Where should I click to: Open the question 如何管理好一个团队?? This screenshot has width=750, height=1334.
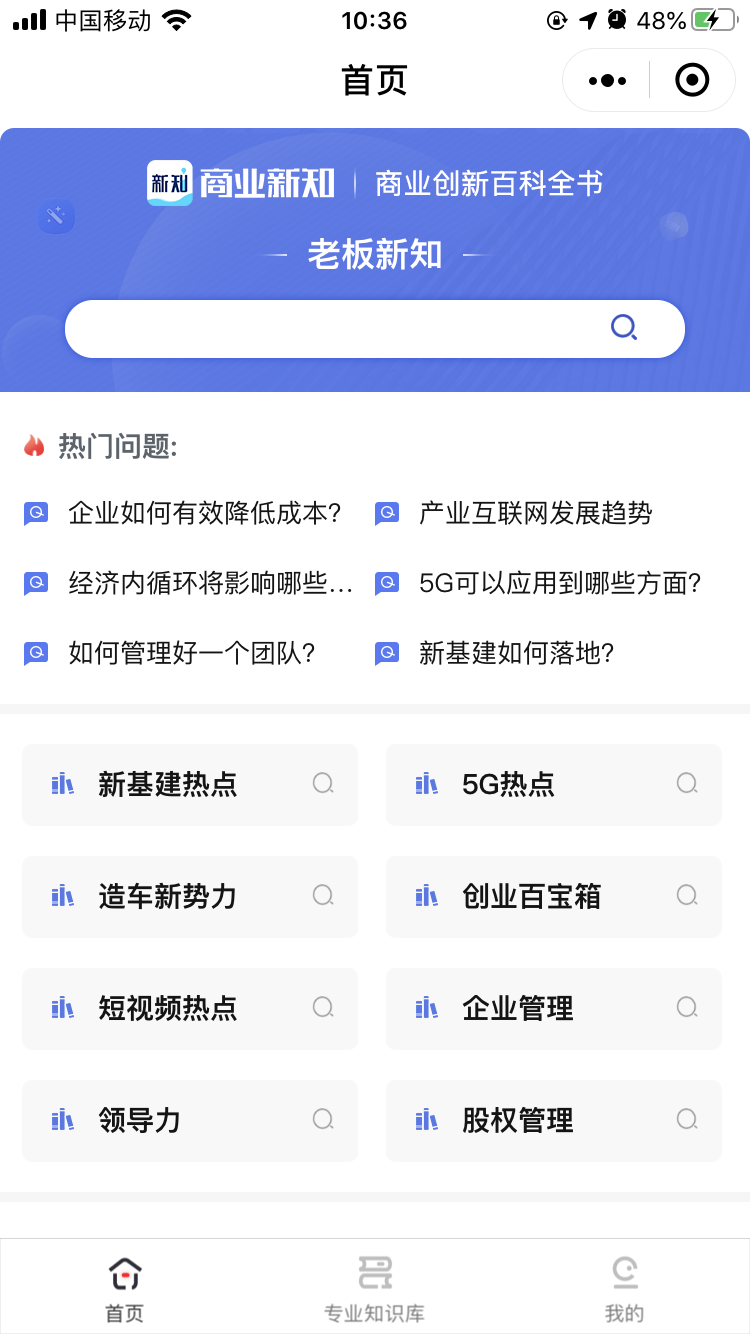click(x=192, y=654)
